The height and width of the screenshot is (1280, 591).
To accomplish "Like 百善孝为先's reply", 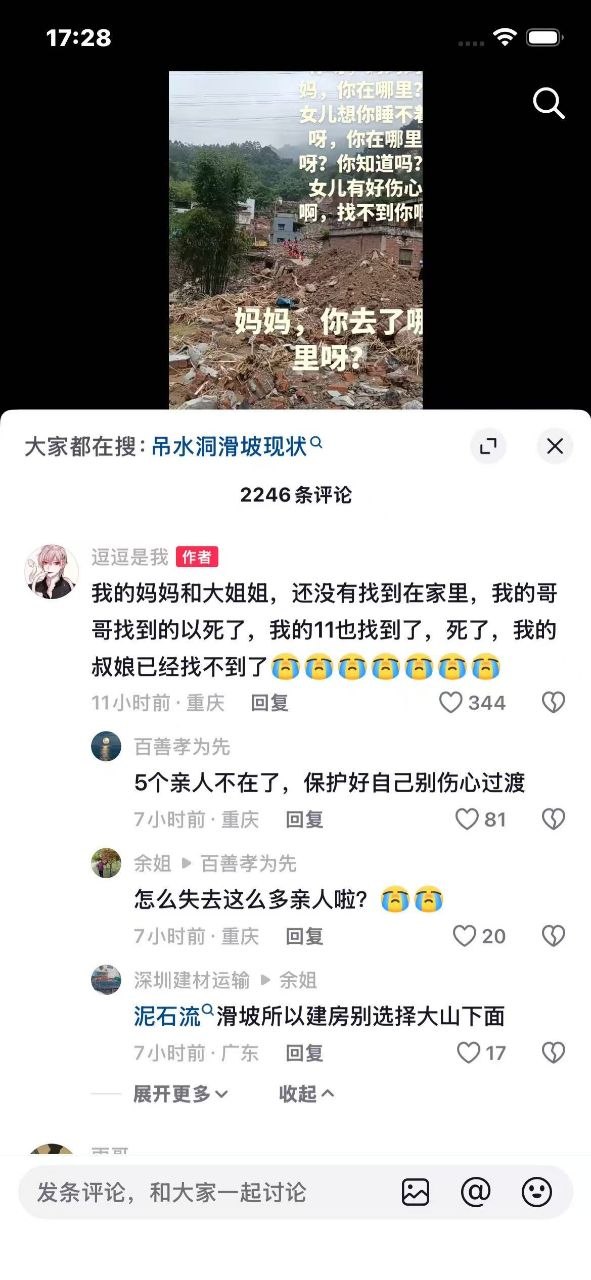I will (x=481, y=820).
